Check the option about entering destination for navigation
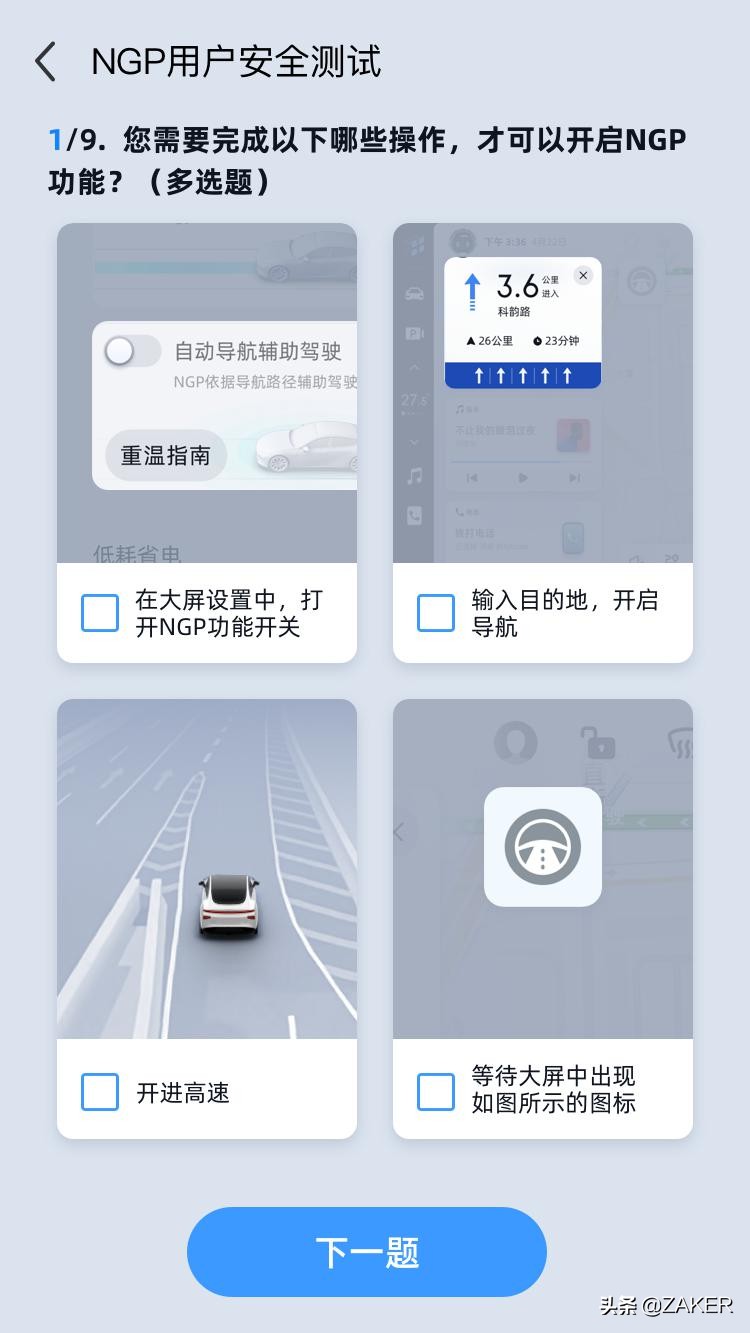This screenshot has width=750, height=1333. [x=435, y=613]
